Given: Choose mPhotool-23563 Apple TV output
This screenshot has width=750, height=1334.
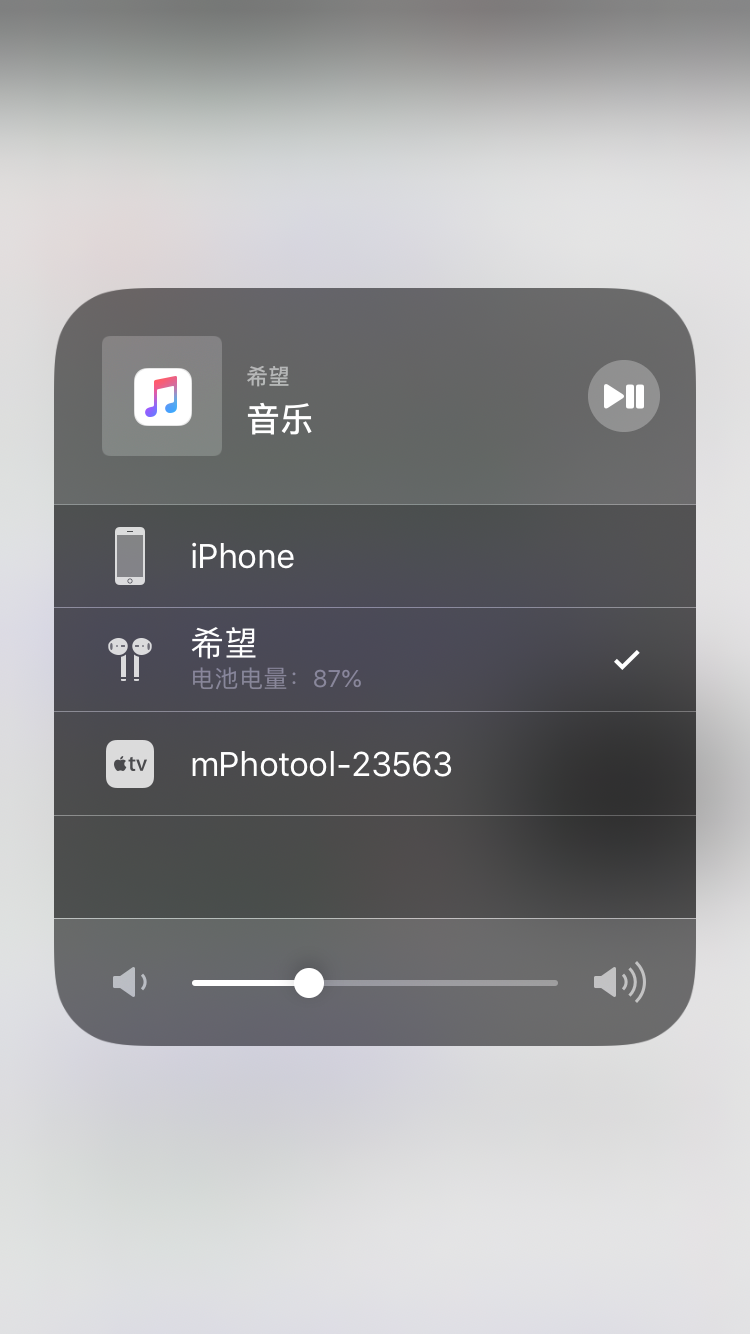Looking at the screenshot, I should 374,764.
